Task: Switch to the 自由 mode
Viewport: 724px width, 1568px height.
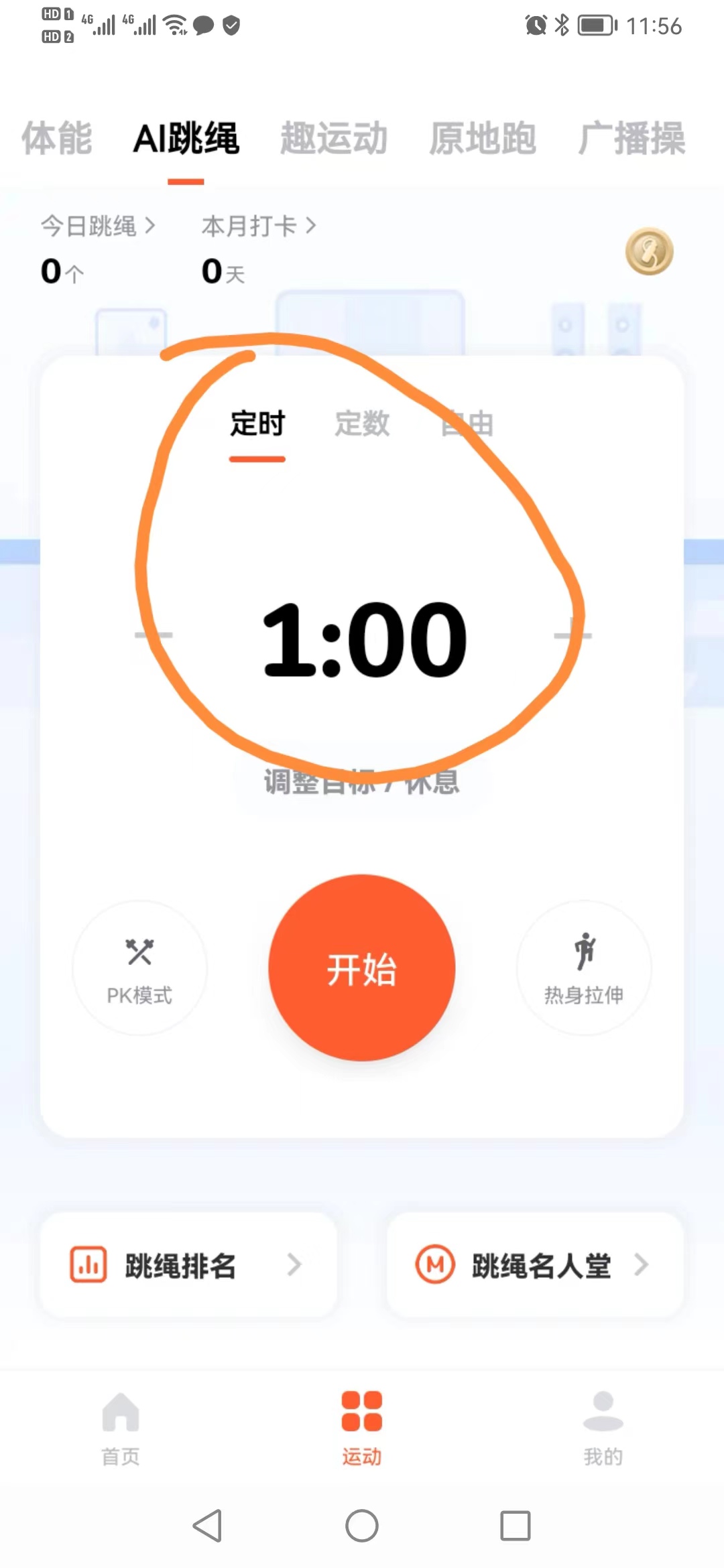Action: tap(468, 423)
